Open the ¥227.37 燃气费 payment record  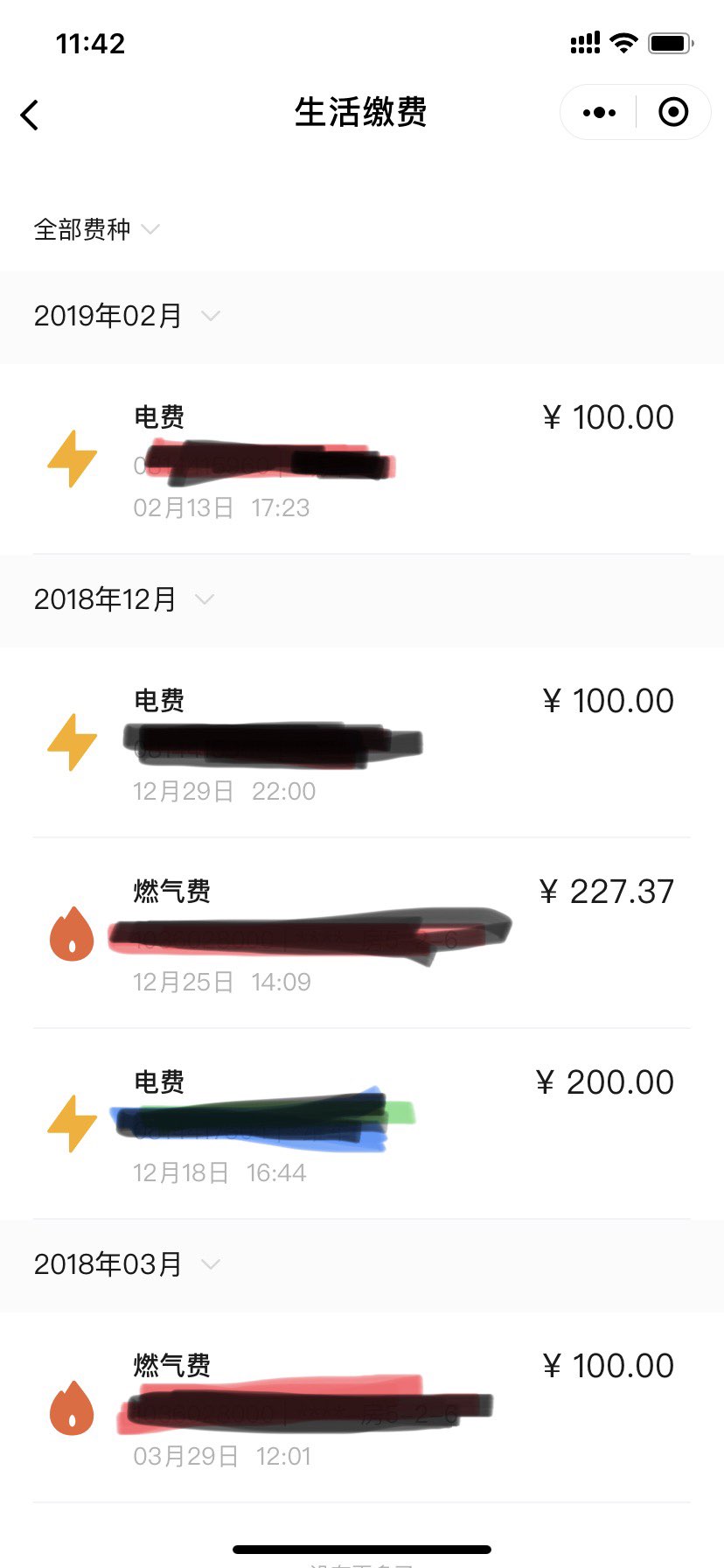pos(362,934)
